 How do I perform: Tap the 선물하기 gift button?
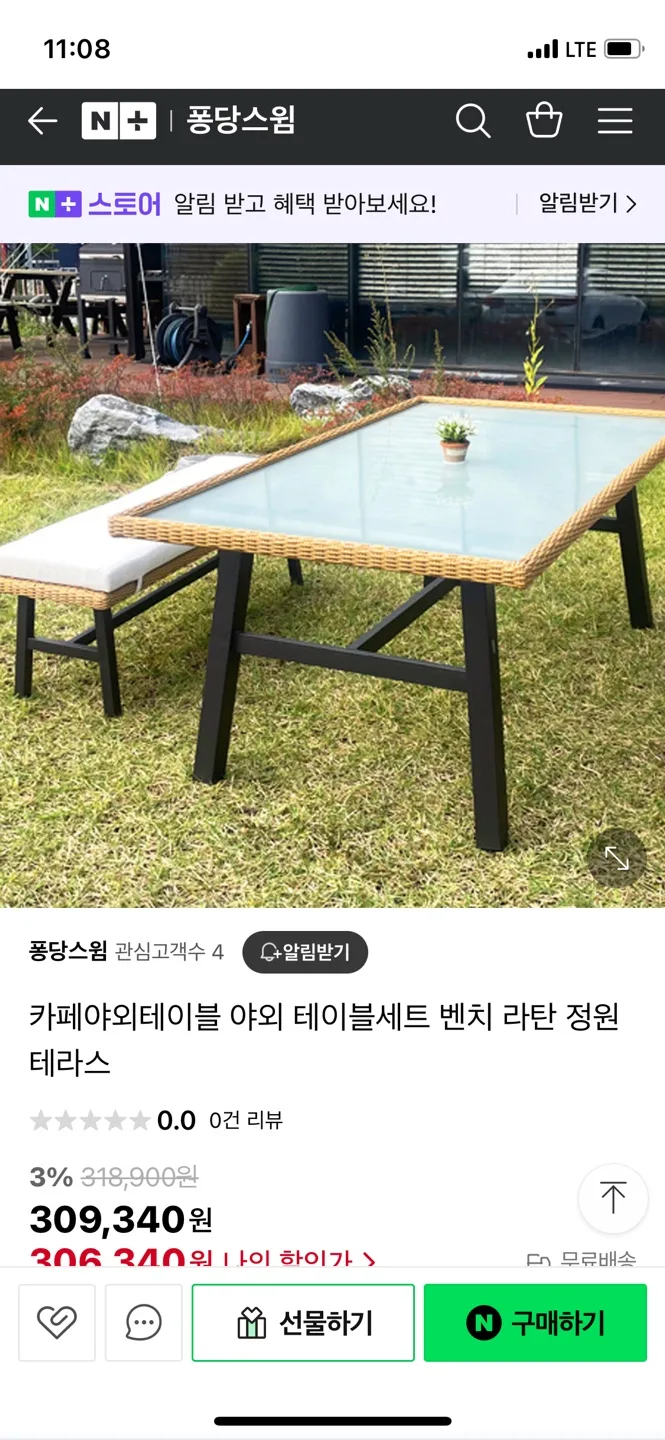[x=303, y=1323]
